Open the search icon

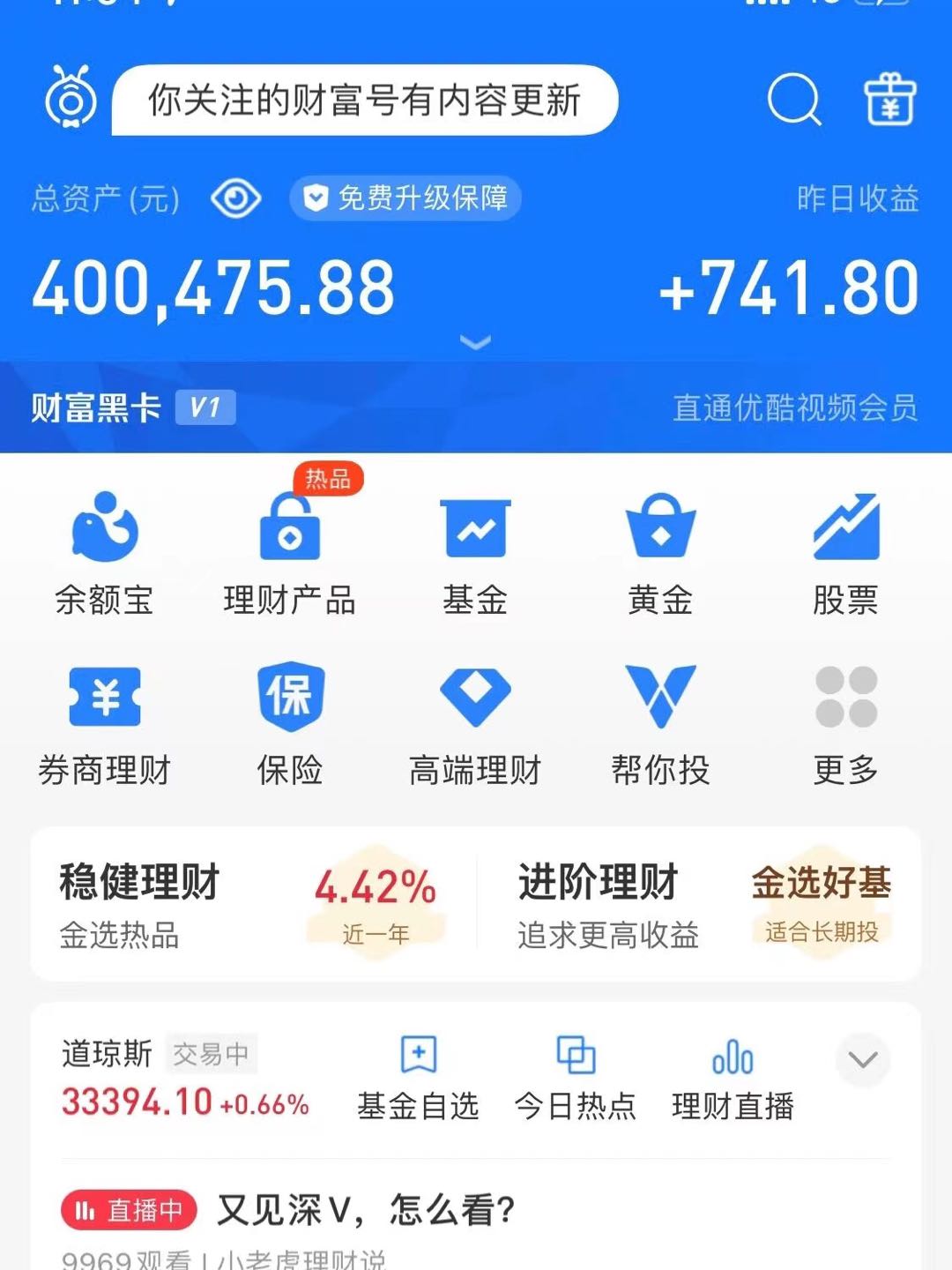[x=794, y=100]
